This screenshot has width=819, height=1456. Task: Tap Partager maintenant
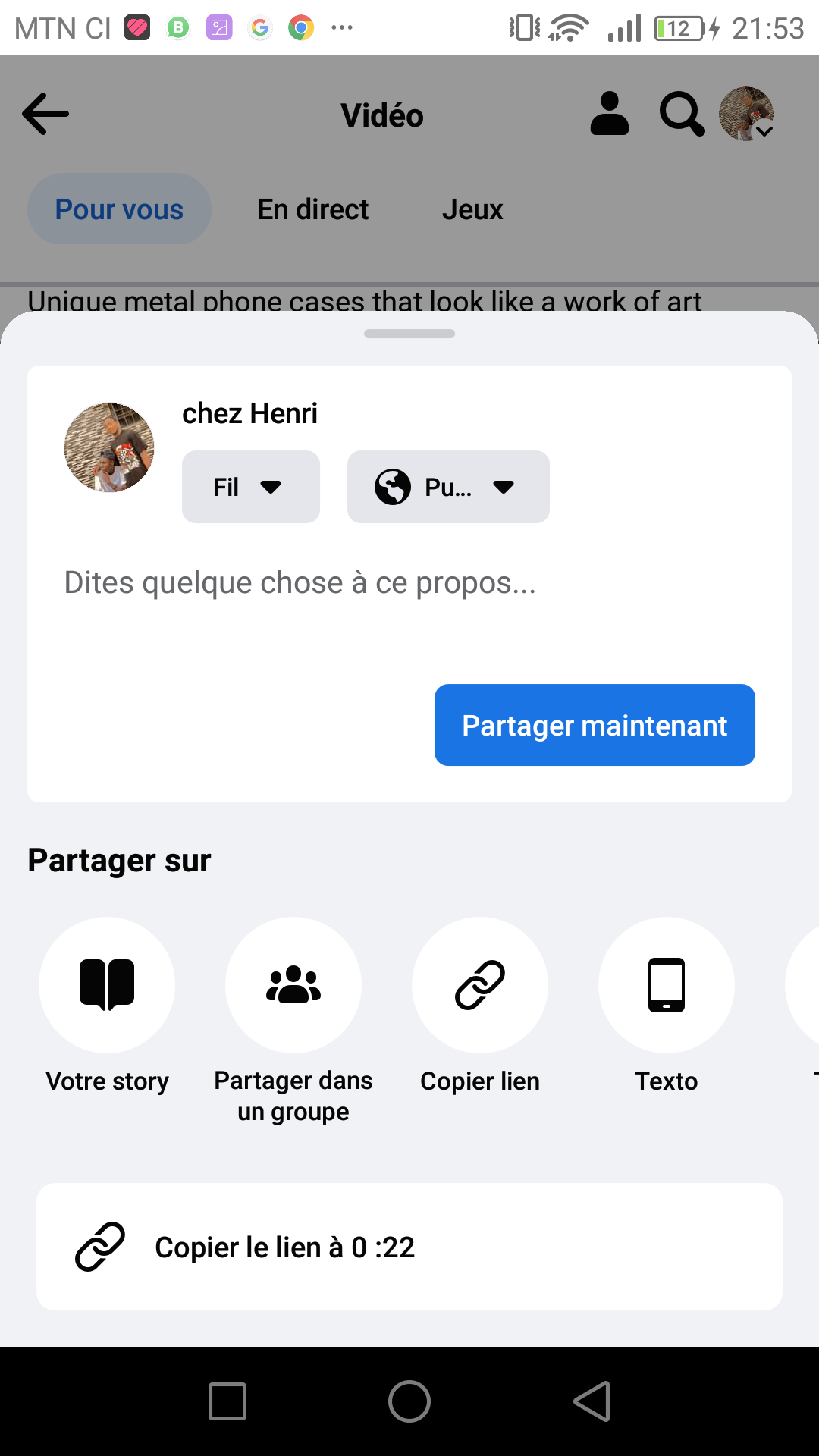[x=595, y=726]
